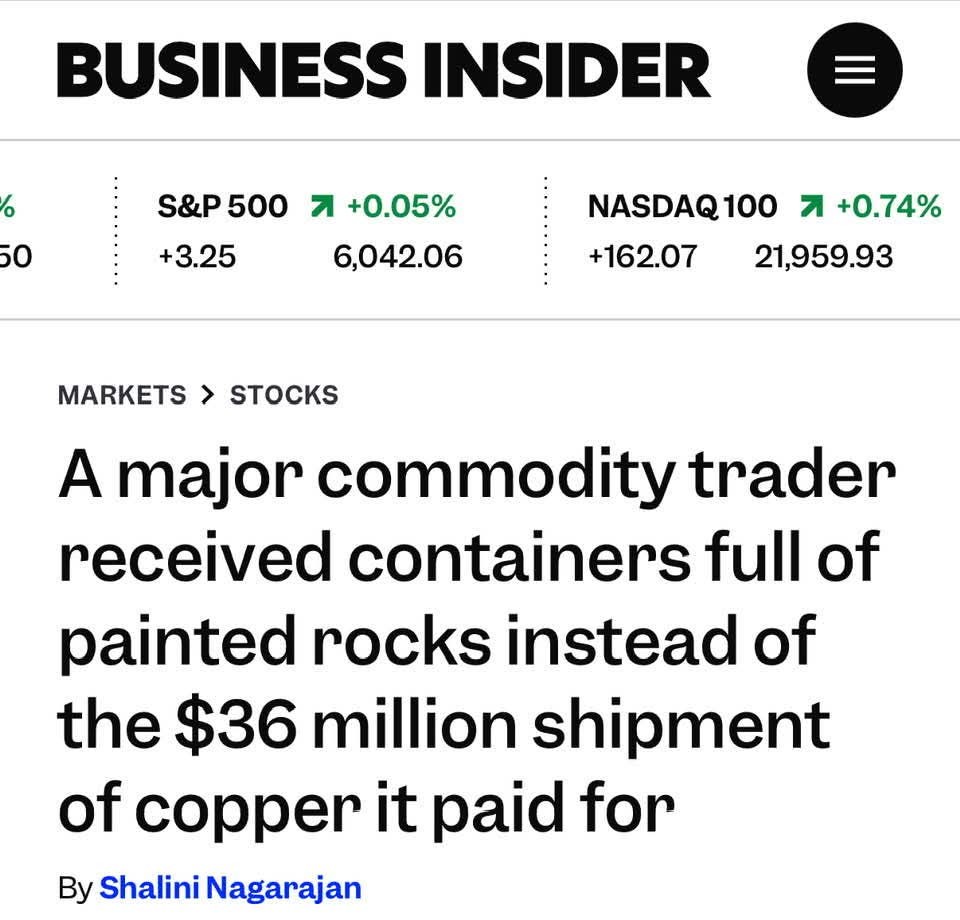Open the Business Insider homepage logo
Screen dimensions: 960x920
point(384,70)
